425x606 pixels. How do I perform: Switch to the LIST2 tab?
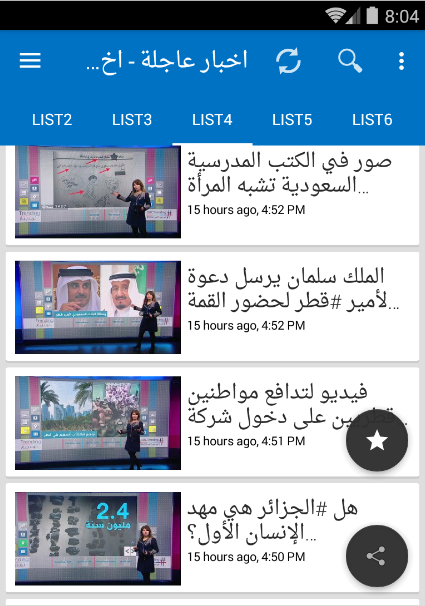click(52, 120)
